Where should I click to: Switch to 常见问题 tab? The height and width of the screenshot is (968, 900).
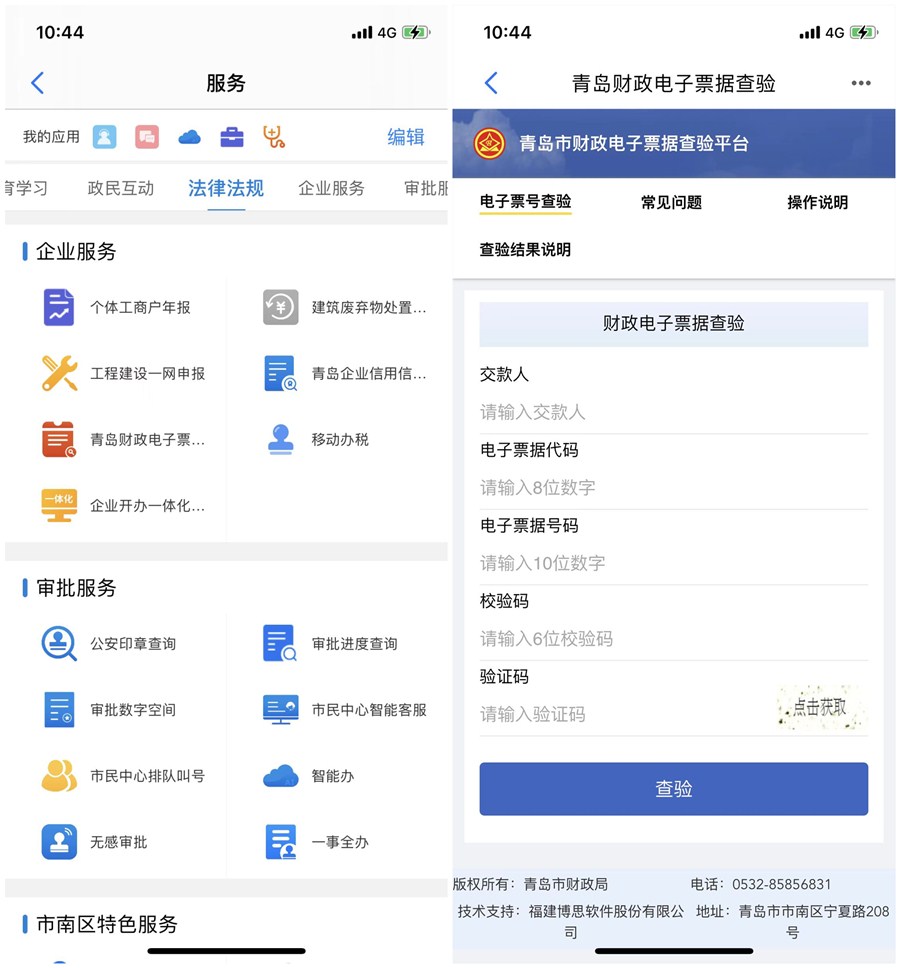click(671, 202)
